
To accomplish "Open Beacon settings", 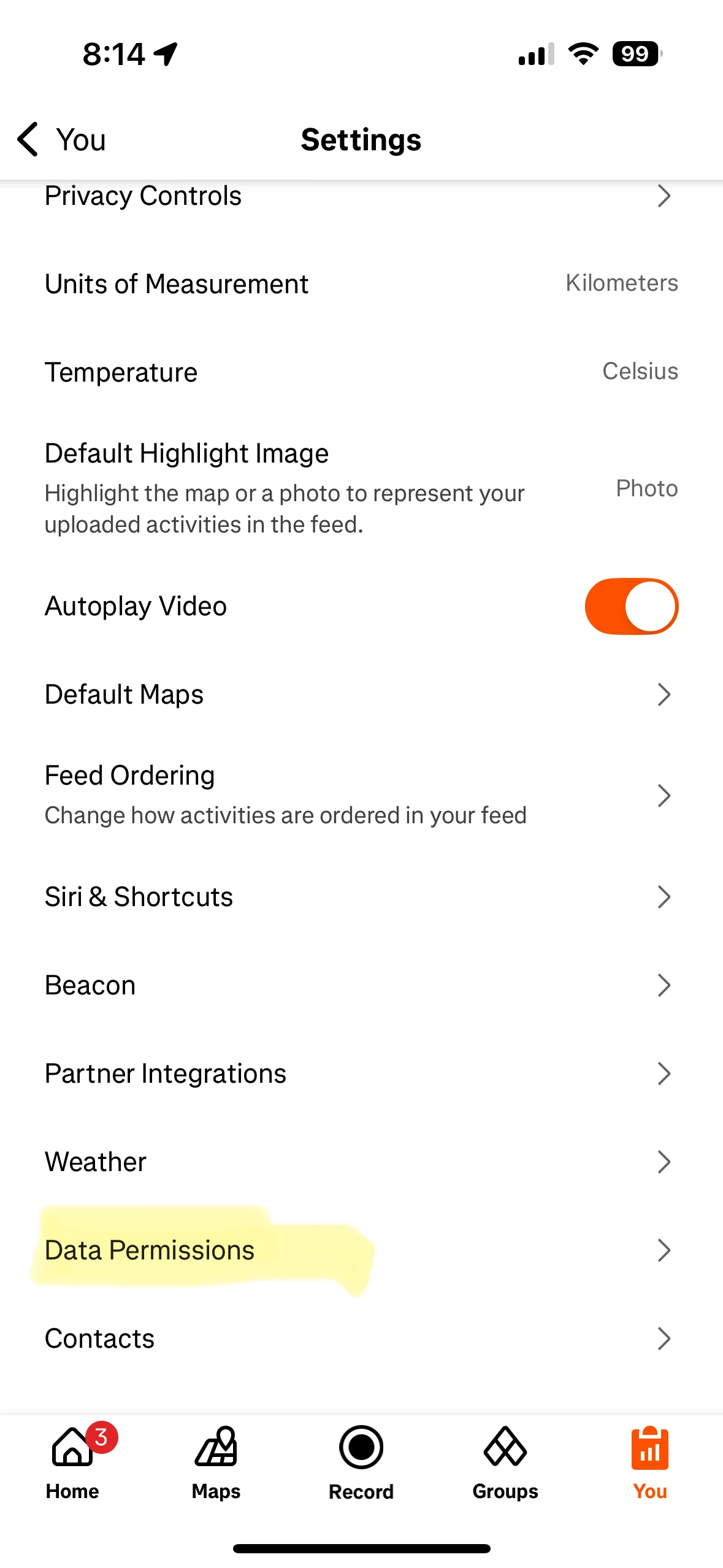I will [x=361, y=985].
